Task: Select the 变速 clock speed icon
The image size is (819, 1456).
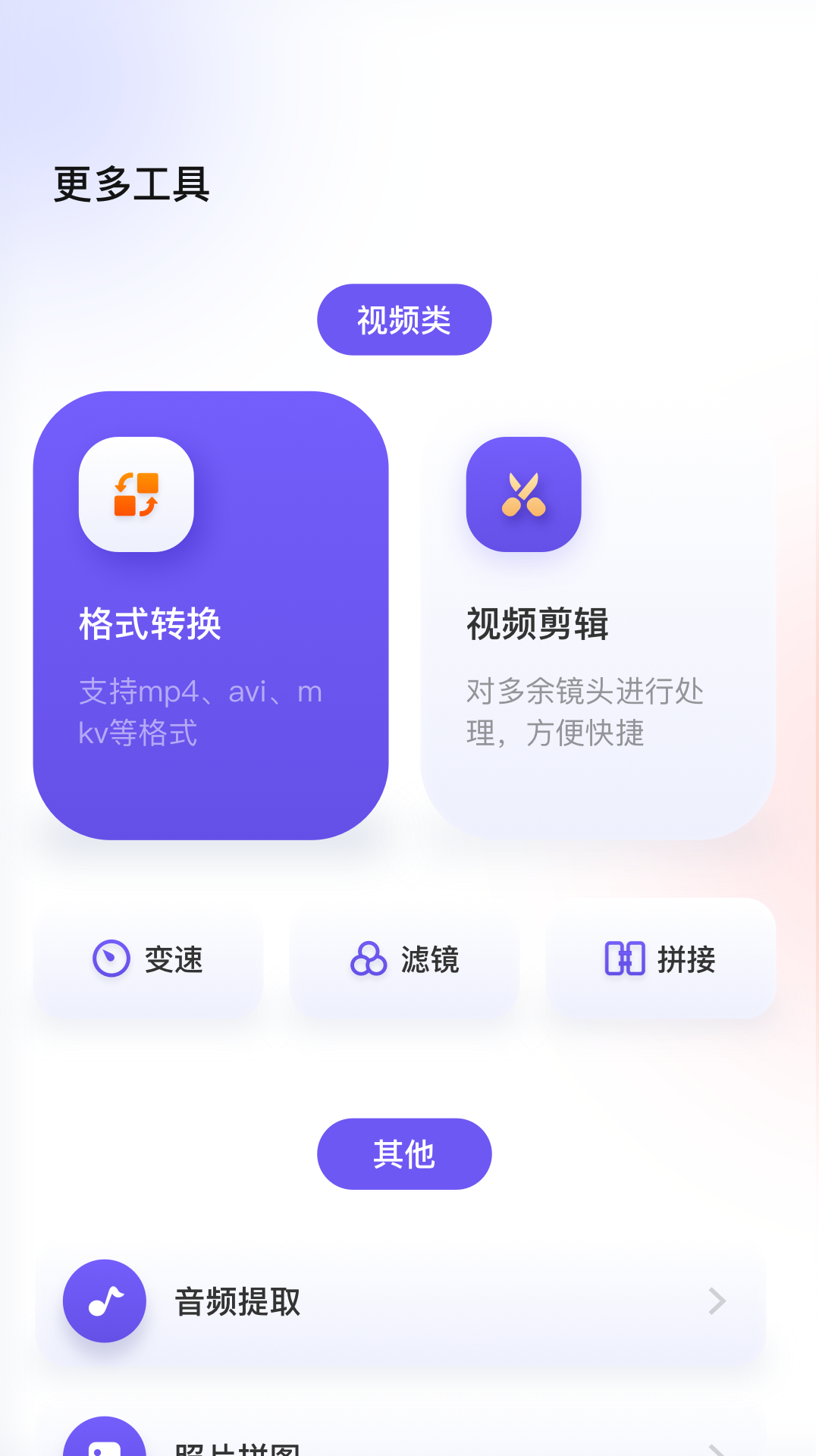Action: tap(111, 959)
